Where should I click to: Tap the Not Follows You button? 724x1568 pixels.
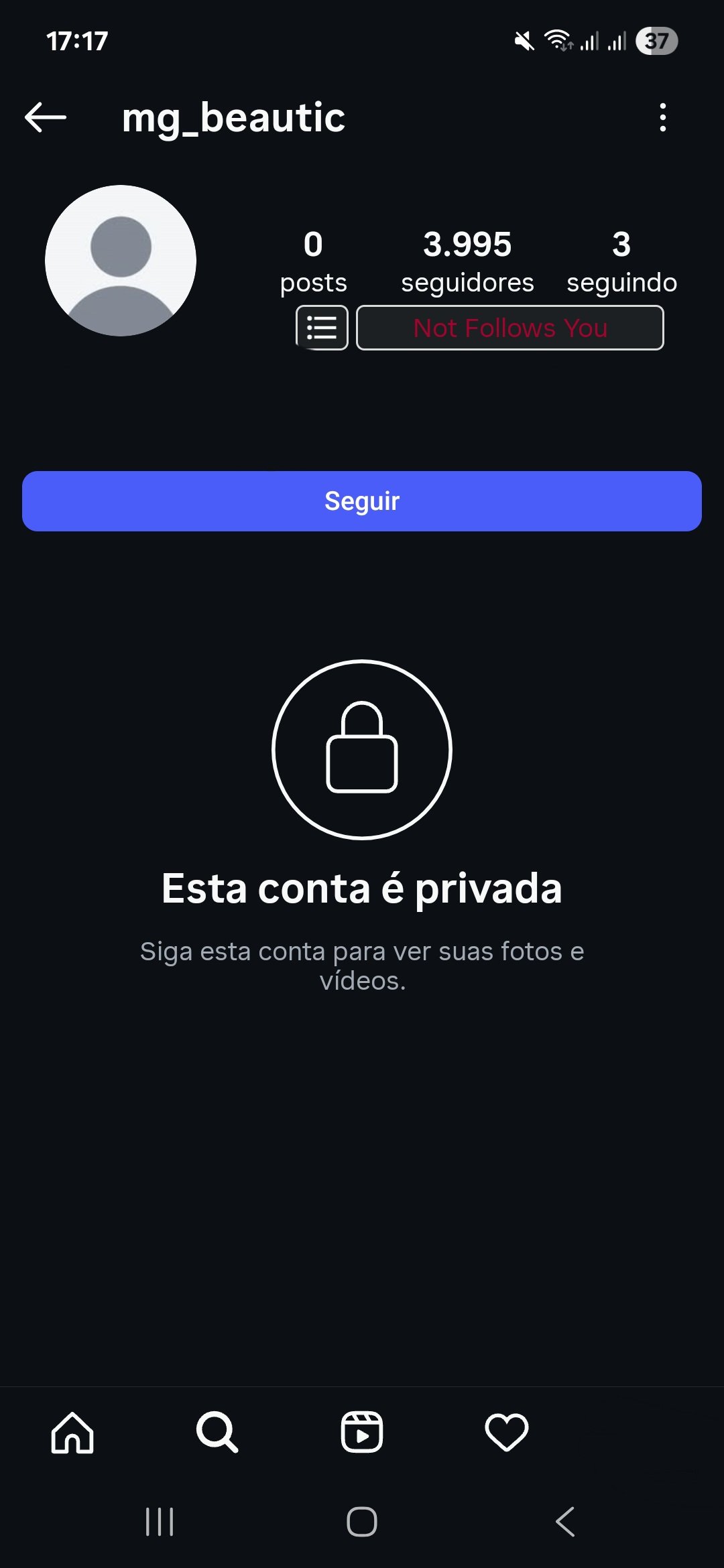pos(509,328)
